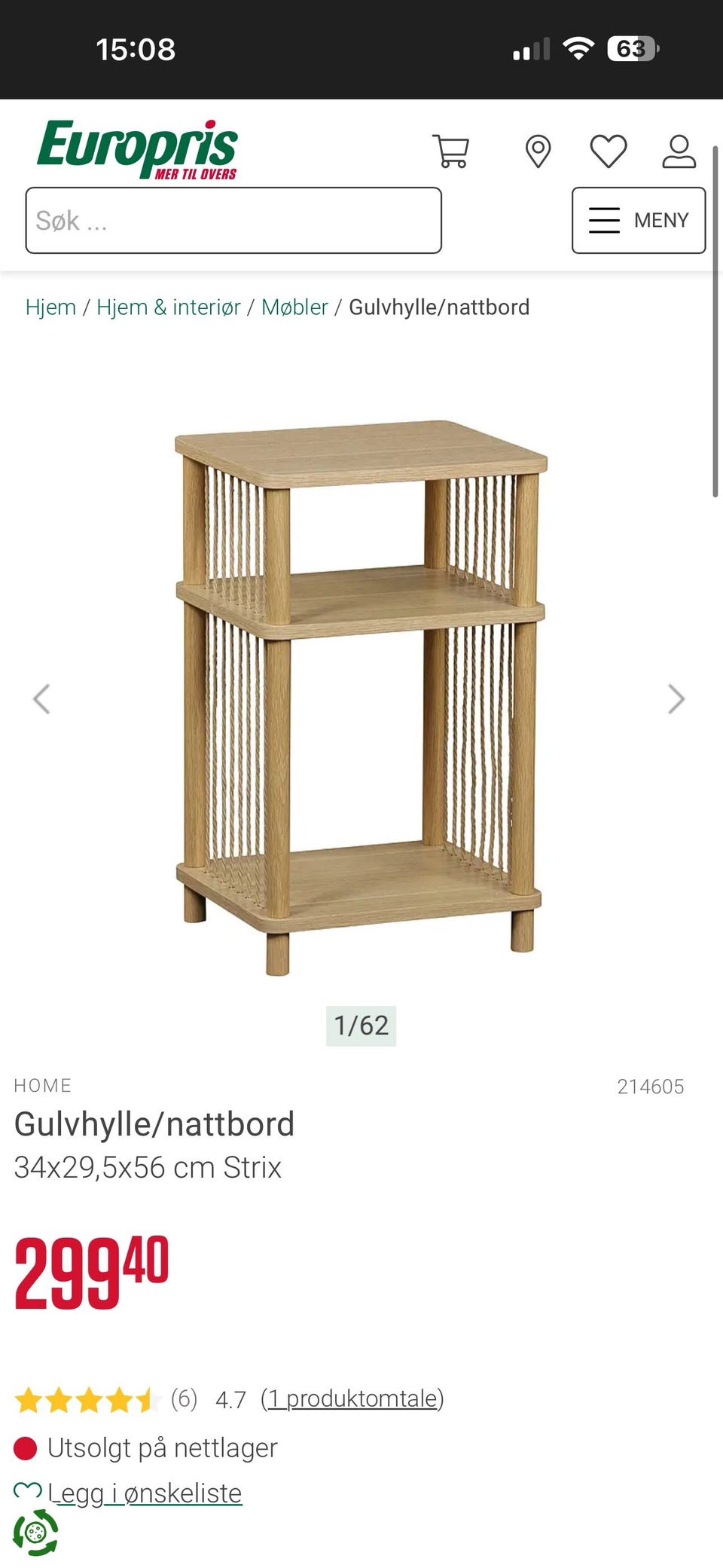Click the 1/62 image counter badge
This screenshot has width=723, height=1568.
361,1024
